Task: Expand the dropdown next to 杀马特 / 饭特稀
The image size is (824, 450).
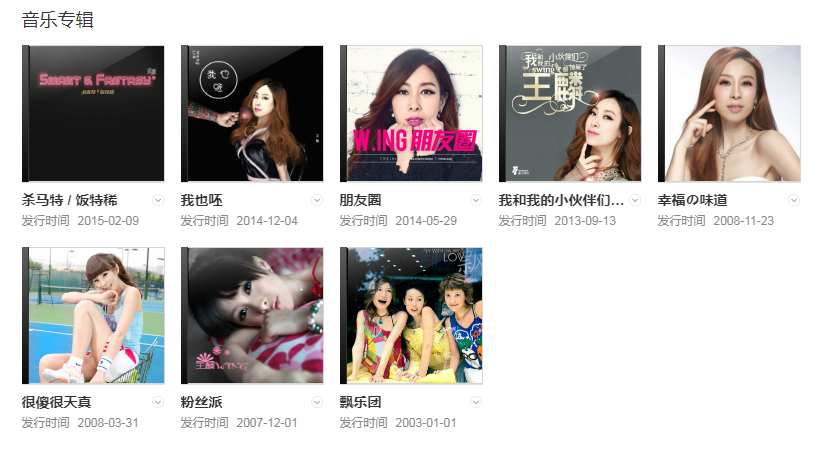Action: pyautogui.click(x=158, y=200)
